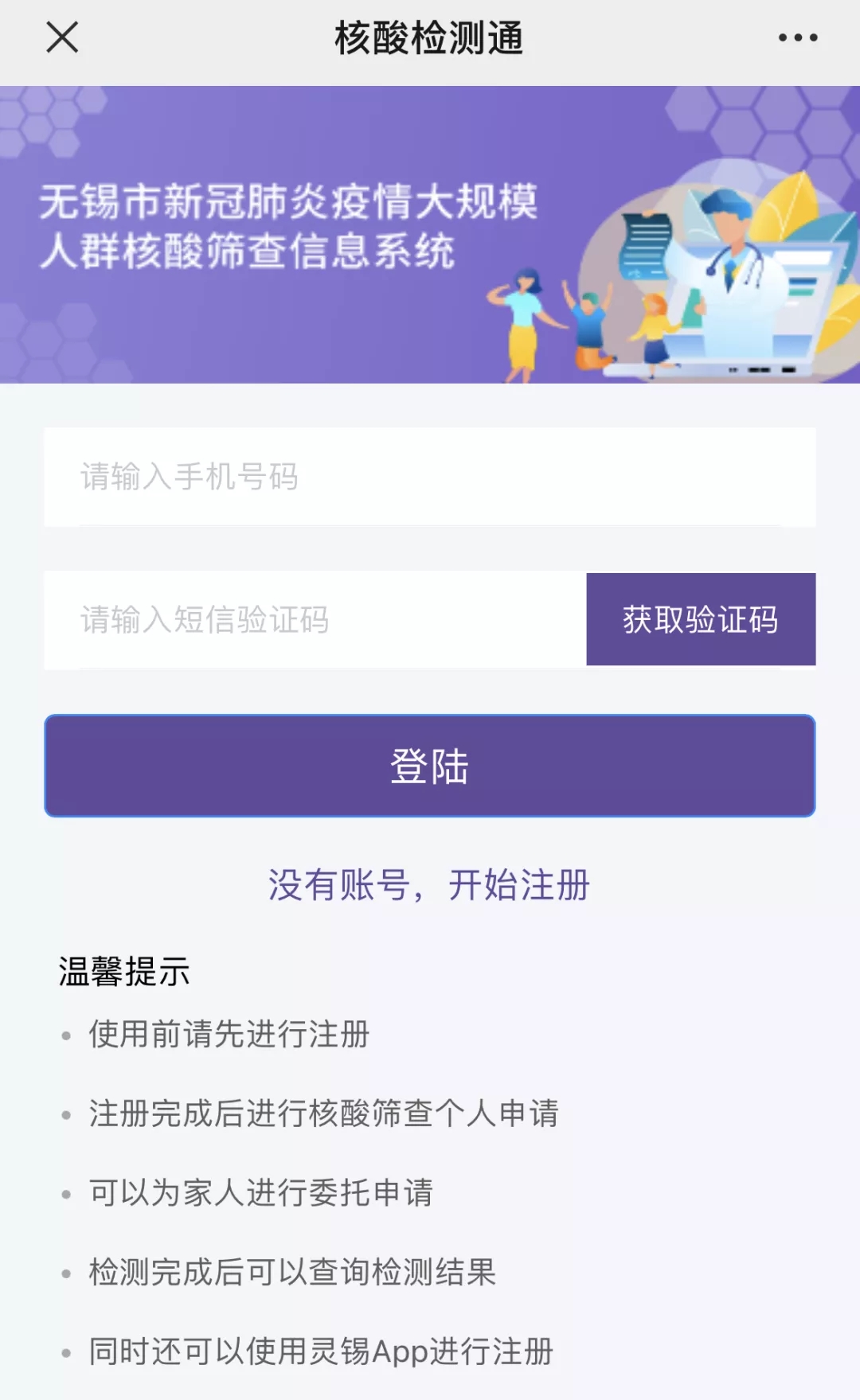Tap 获取验证码 to request a code
Image resolution: width=860 pixels, height=1400 pixels.
700,619
